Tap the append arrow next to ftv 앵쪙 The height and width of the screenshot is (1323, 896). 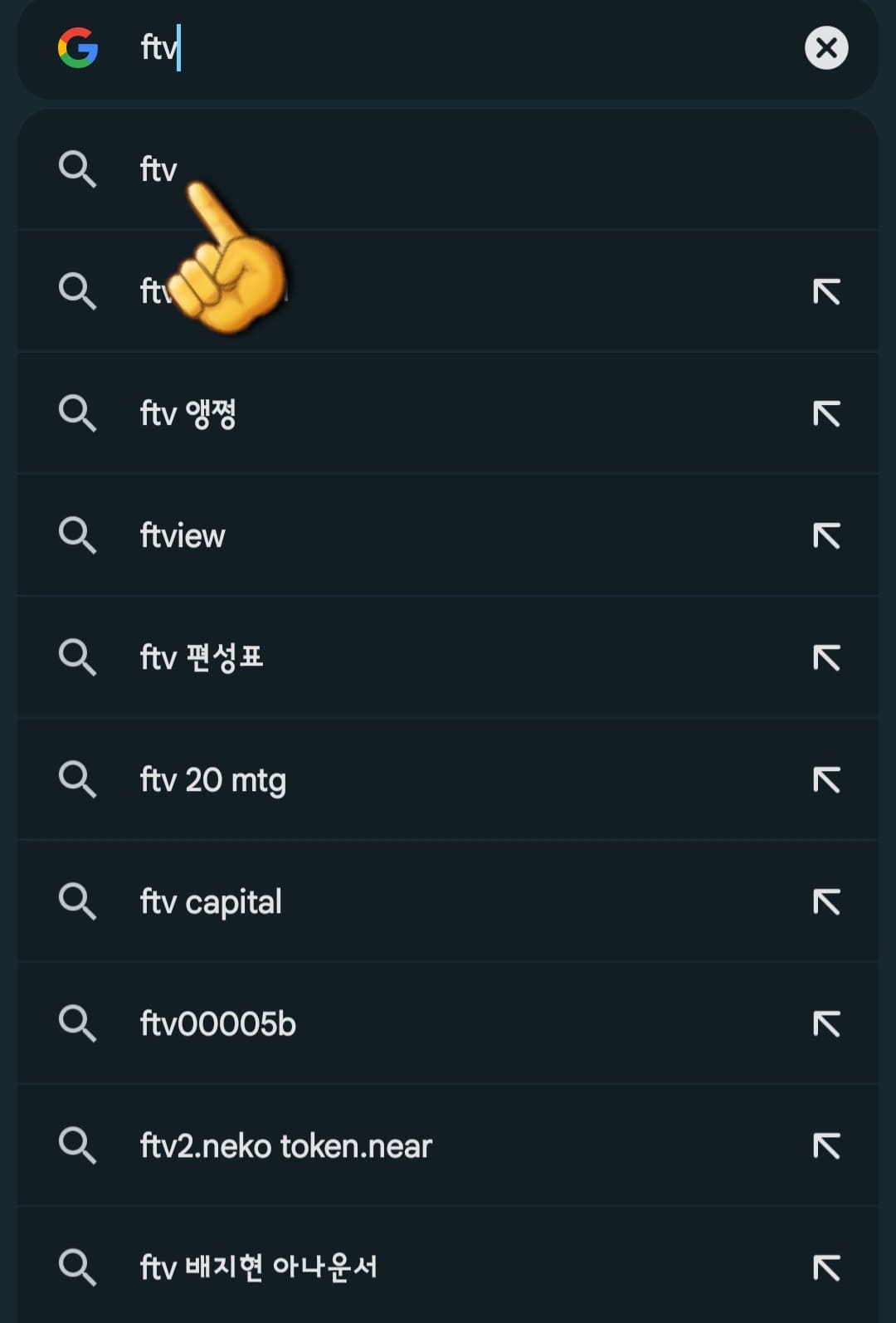pos(825,413)
